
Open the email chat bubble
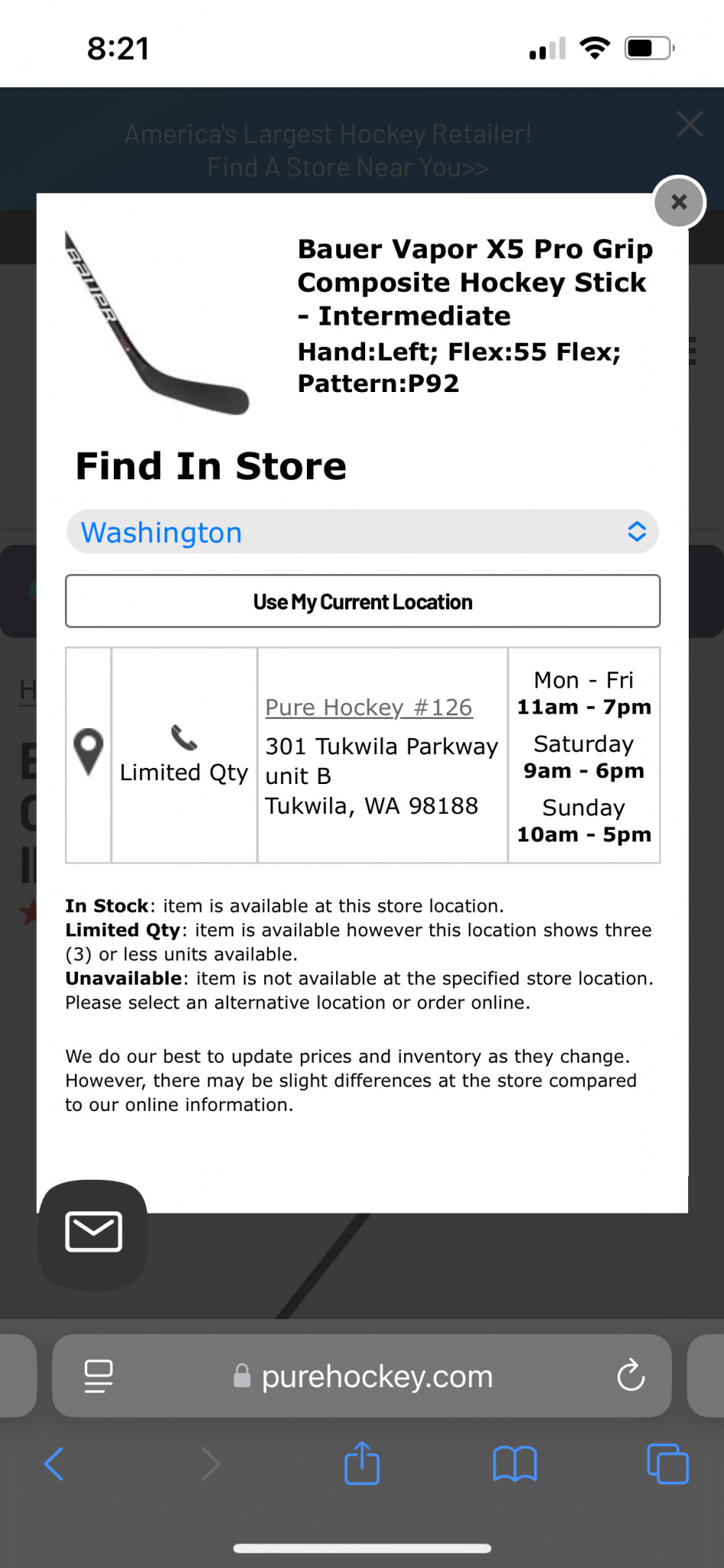click(x=93, y=1232)
